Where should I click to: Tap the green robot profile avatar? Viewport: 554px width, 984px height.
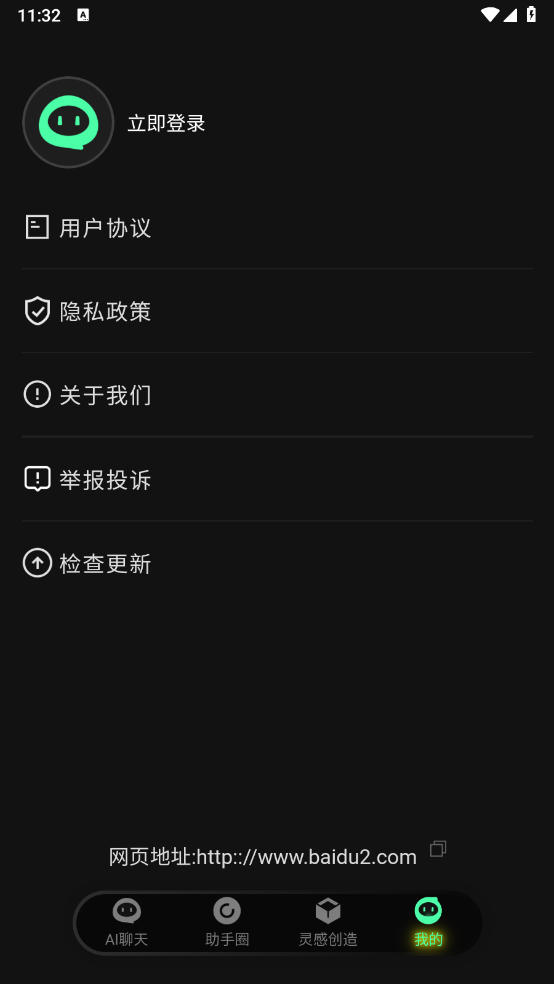[68, 122]
